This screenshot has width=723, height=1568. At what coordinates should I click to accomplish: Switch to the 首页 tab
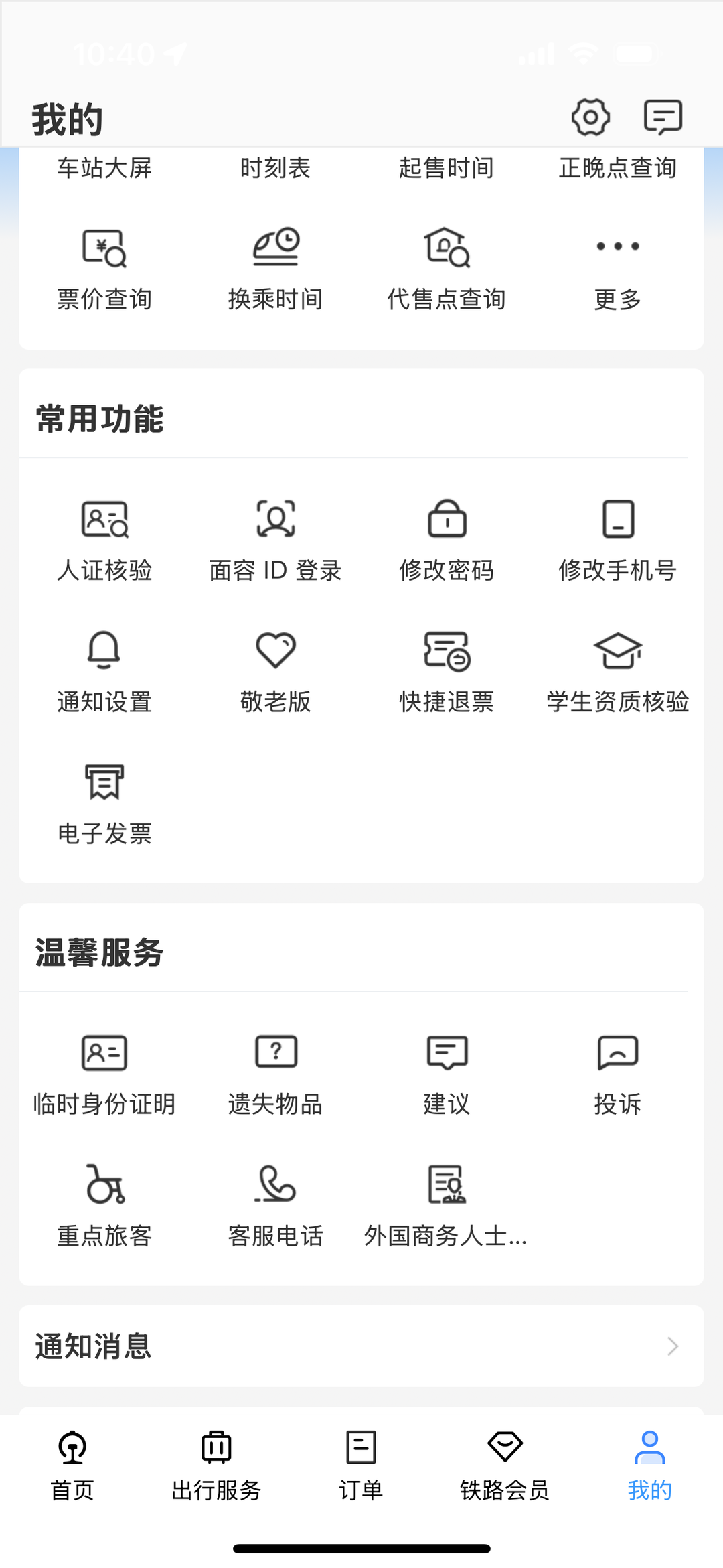tap(72, 1464)
